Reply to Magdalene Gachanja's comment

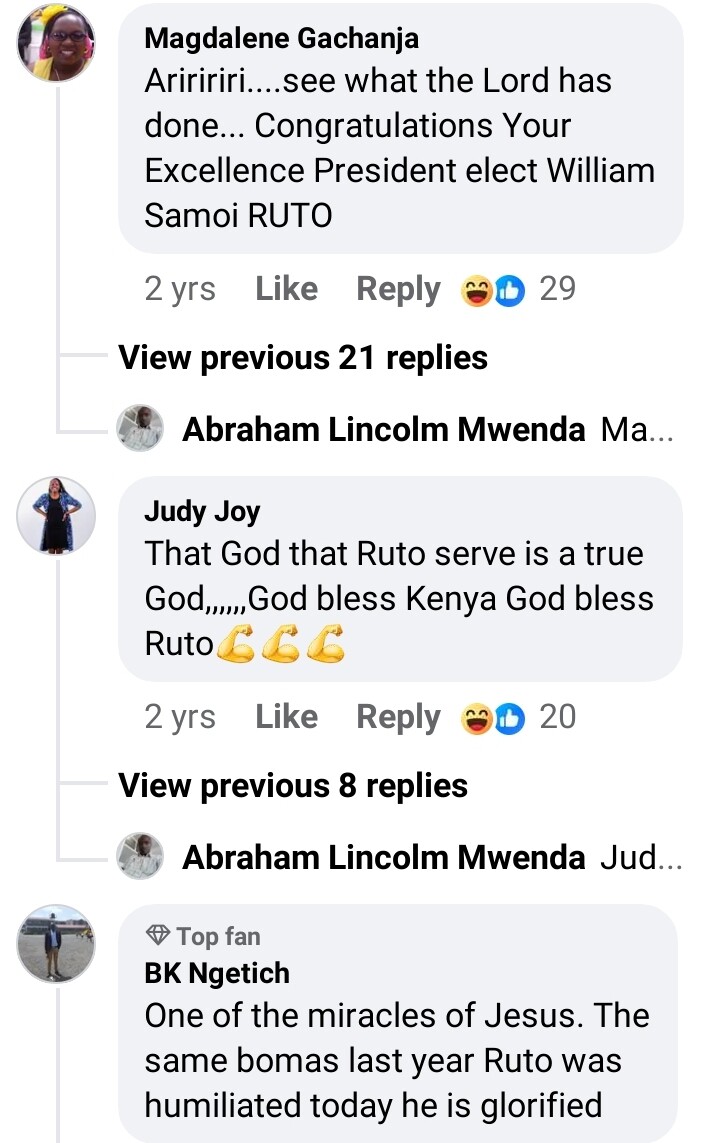click(398, 289)
